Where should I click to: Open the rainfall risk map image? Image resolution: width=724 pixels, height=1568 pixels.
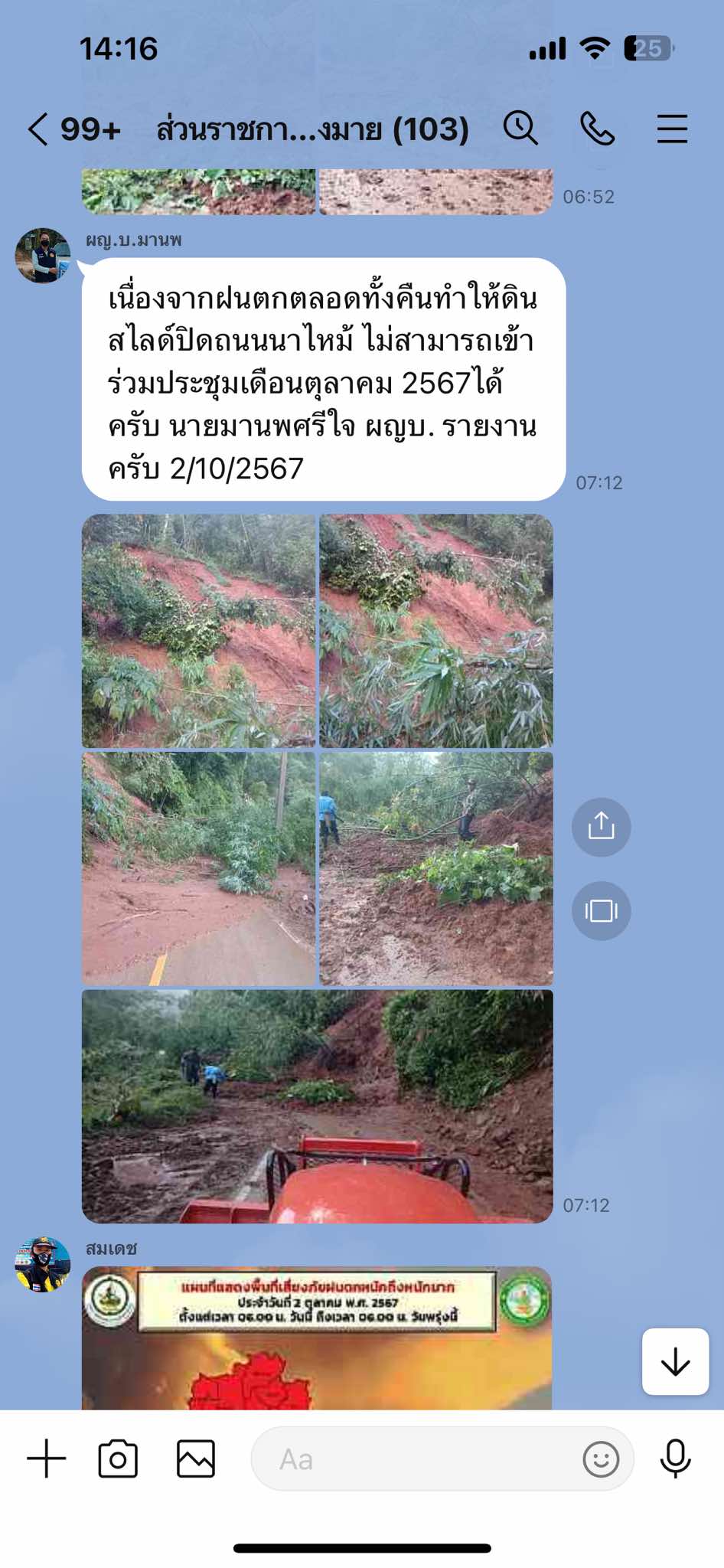(x=317, y=1338)
